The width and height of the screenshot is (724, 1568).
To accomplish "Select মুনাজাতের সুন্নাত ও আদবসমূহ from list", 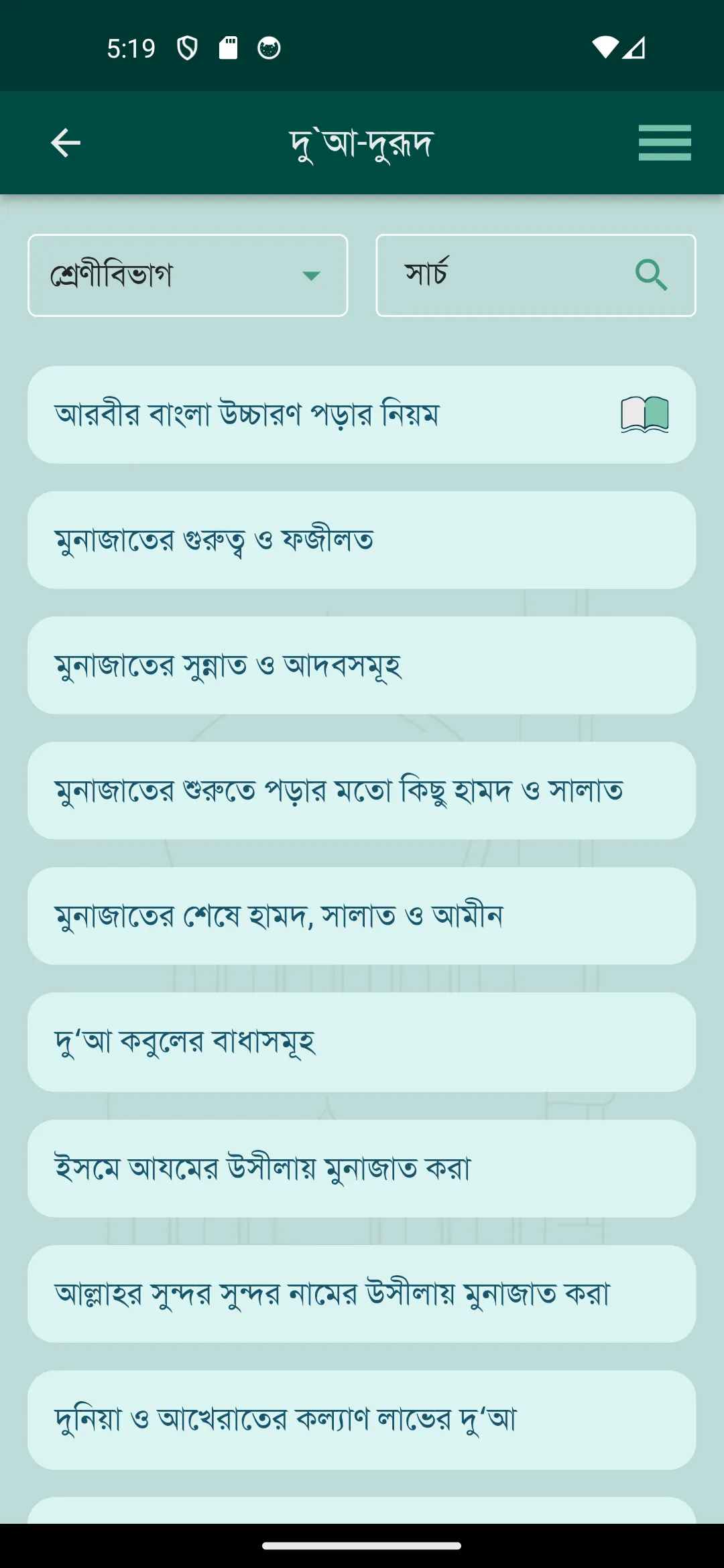I will (x=362, y=665).
